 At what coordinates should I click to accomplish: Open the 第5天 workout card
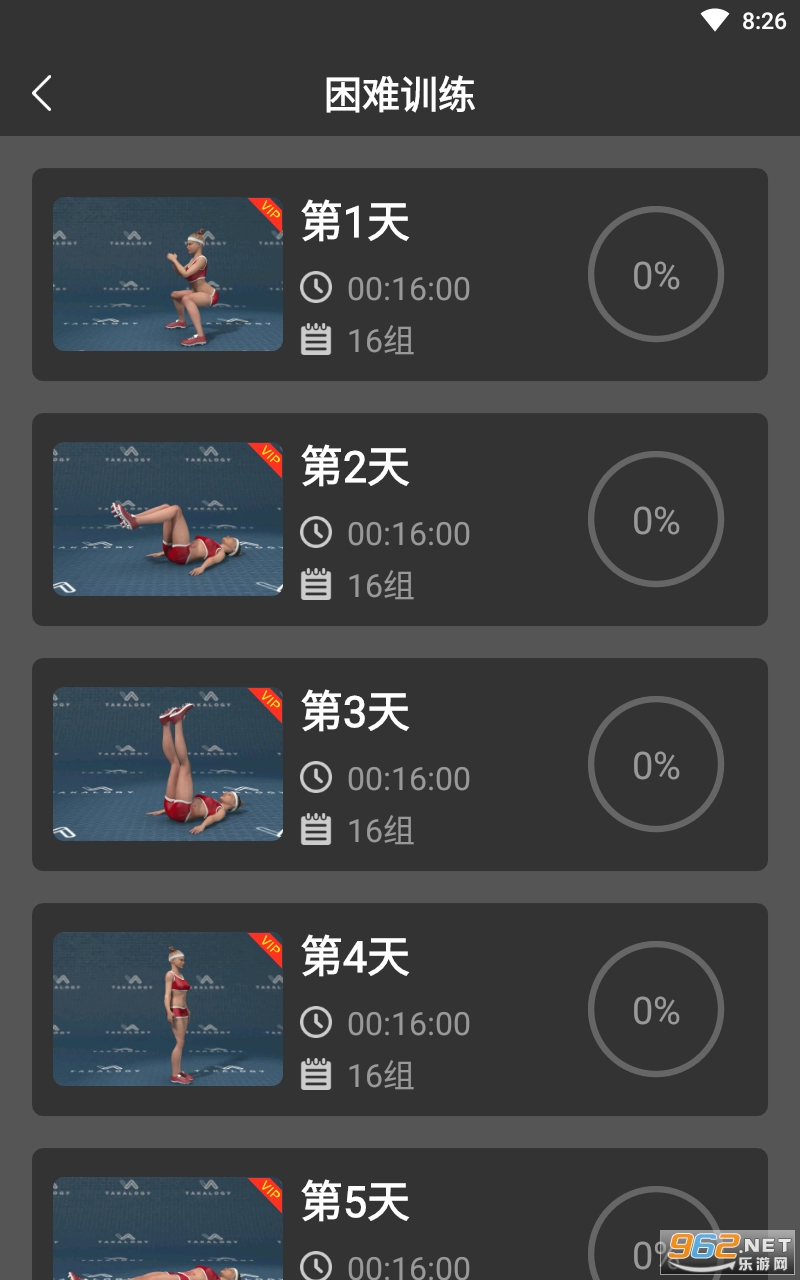tap(400, 1215)
